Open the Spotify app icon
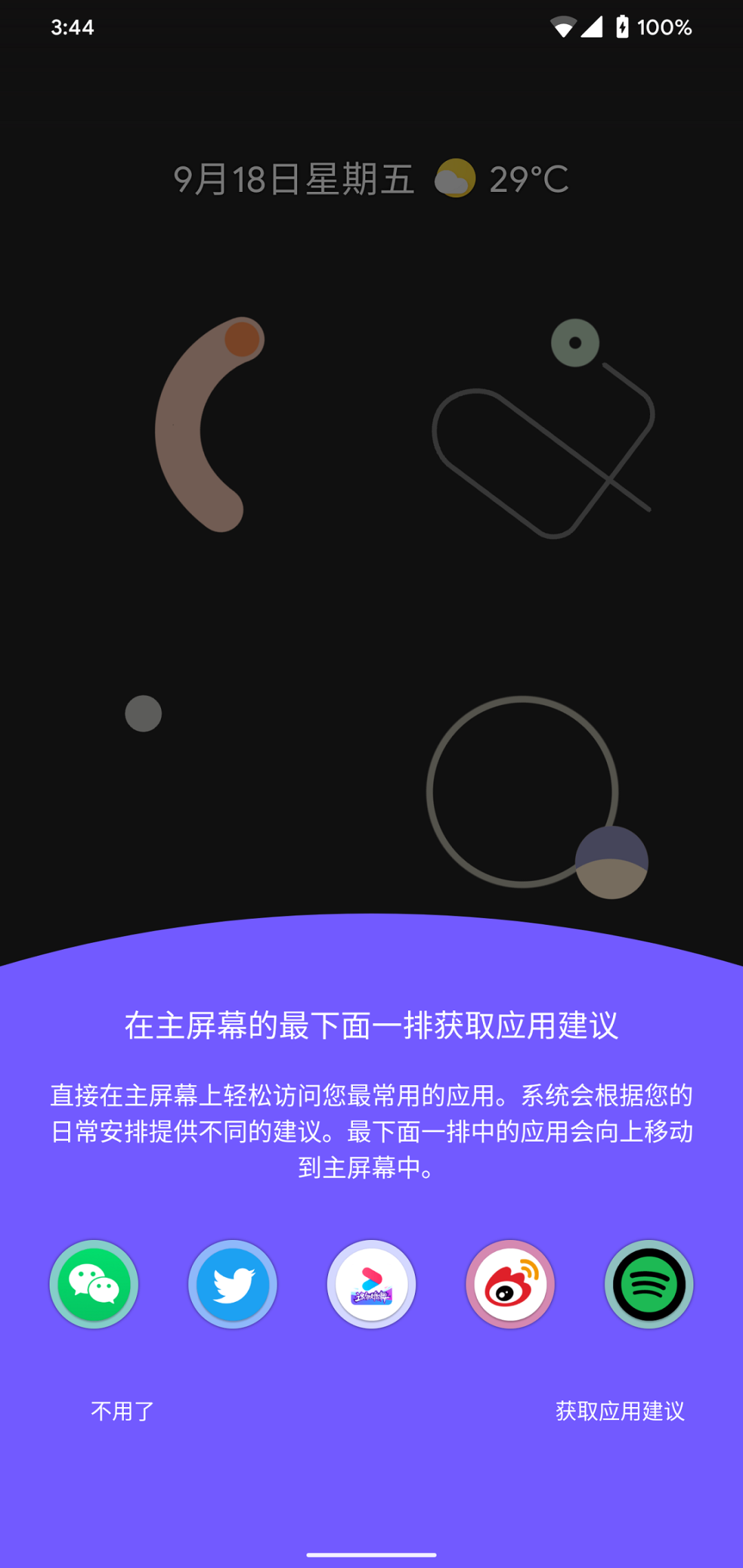Viewport: 743px width, 1568px height. coord(649,1285)
